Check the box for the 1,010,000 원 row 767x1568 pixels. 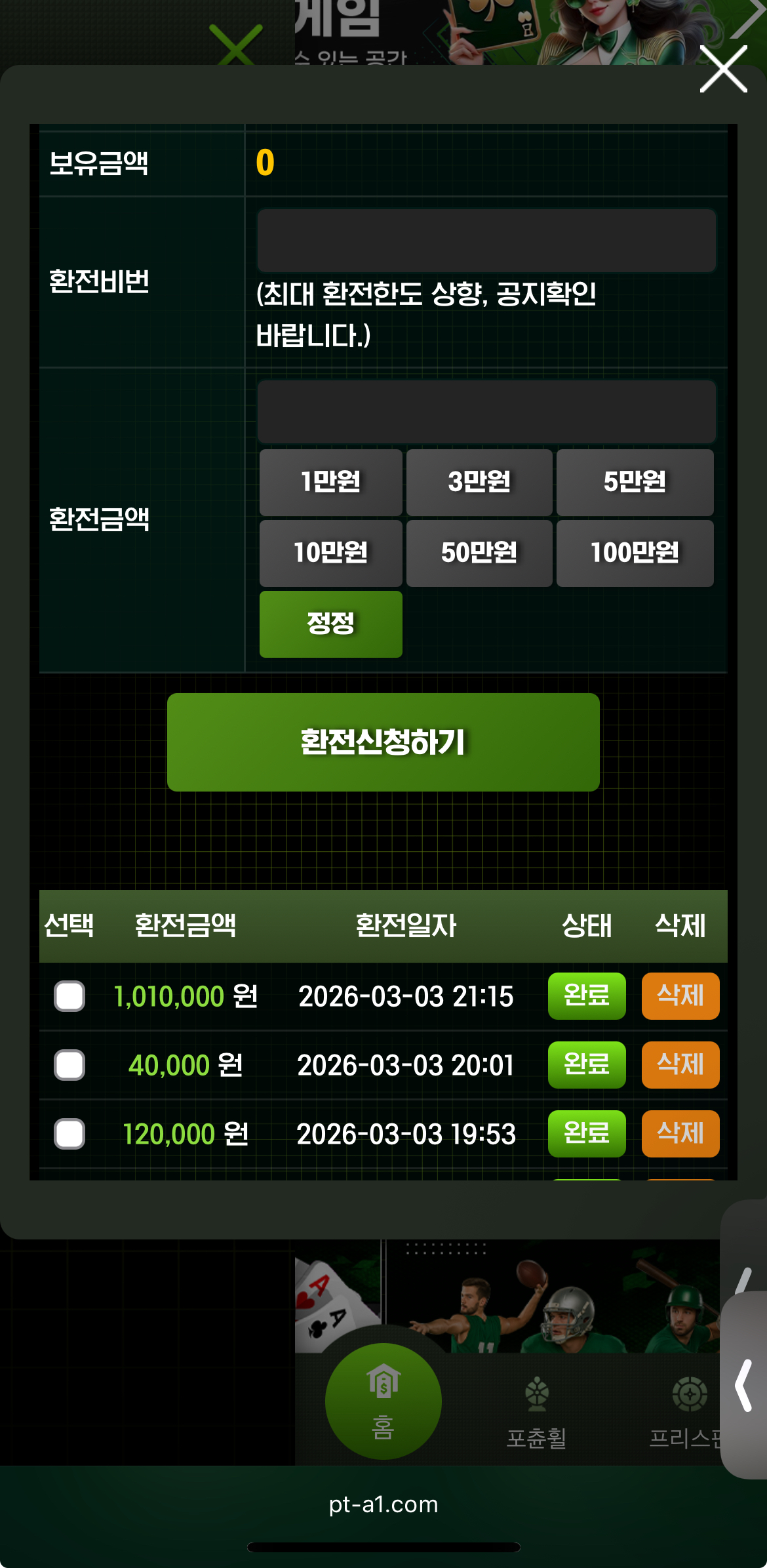[69, 996]
